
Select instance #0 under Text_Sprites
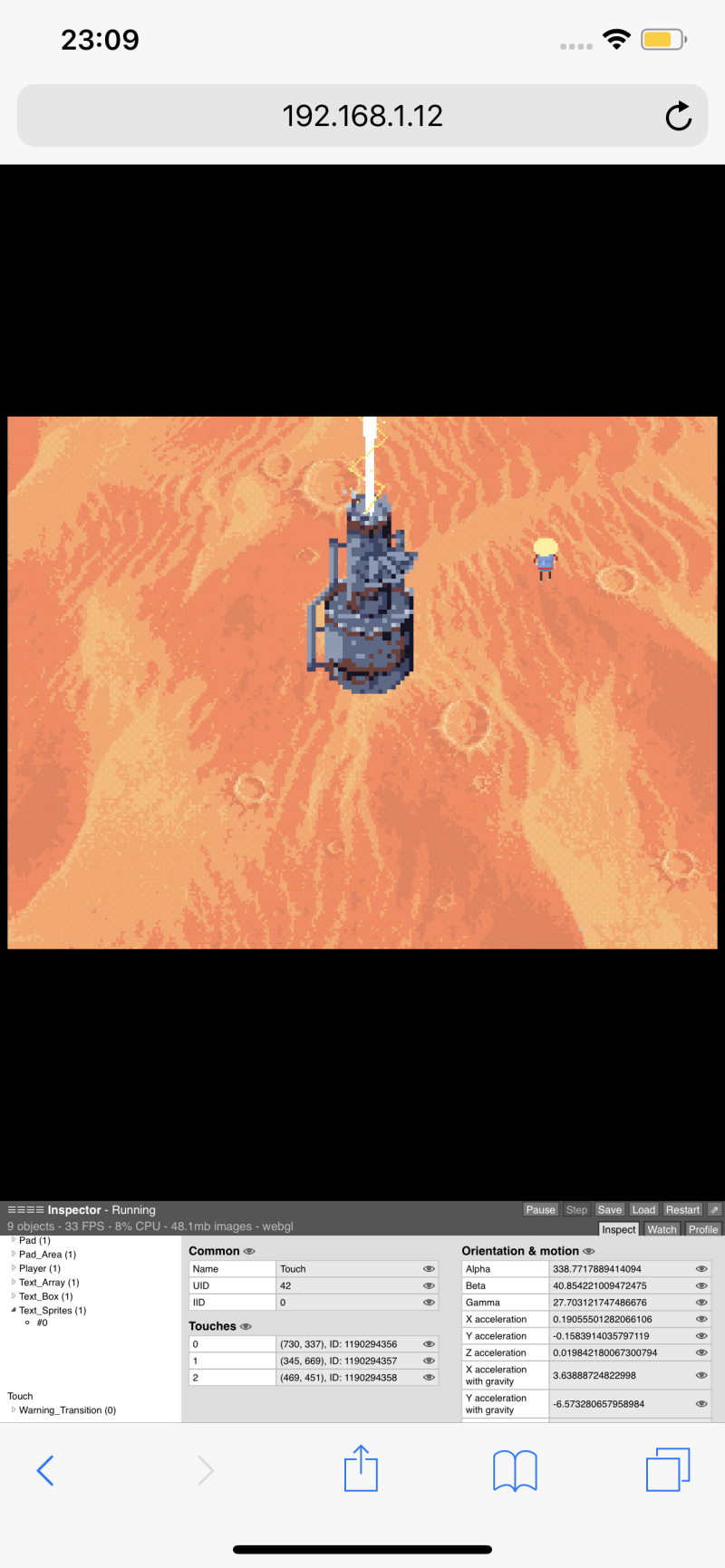(x=42, y=1323)
